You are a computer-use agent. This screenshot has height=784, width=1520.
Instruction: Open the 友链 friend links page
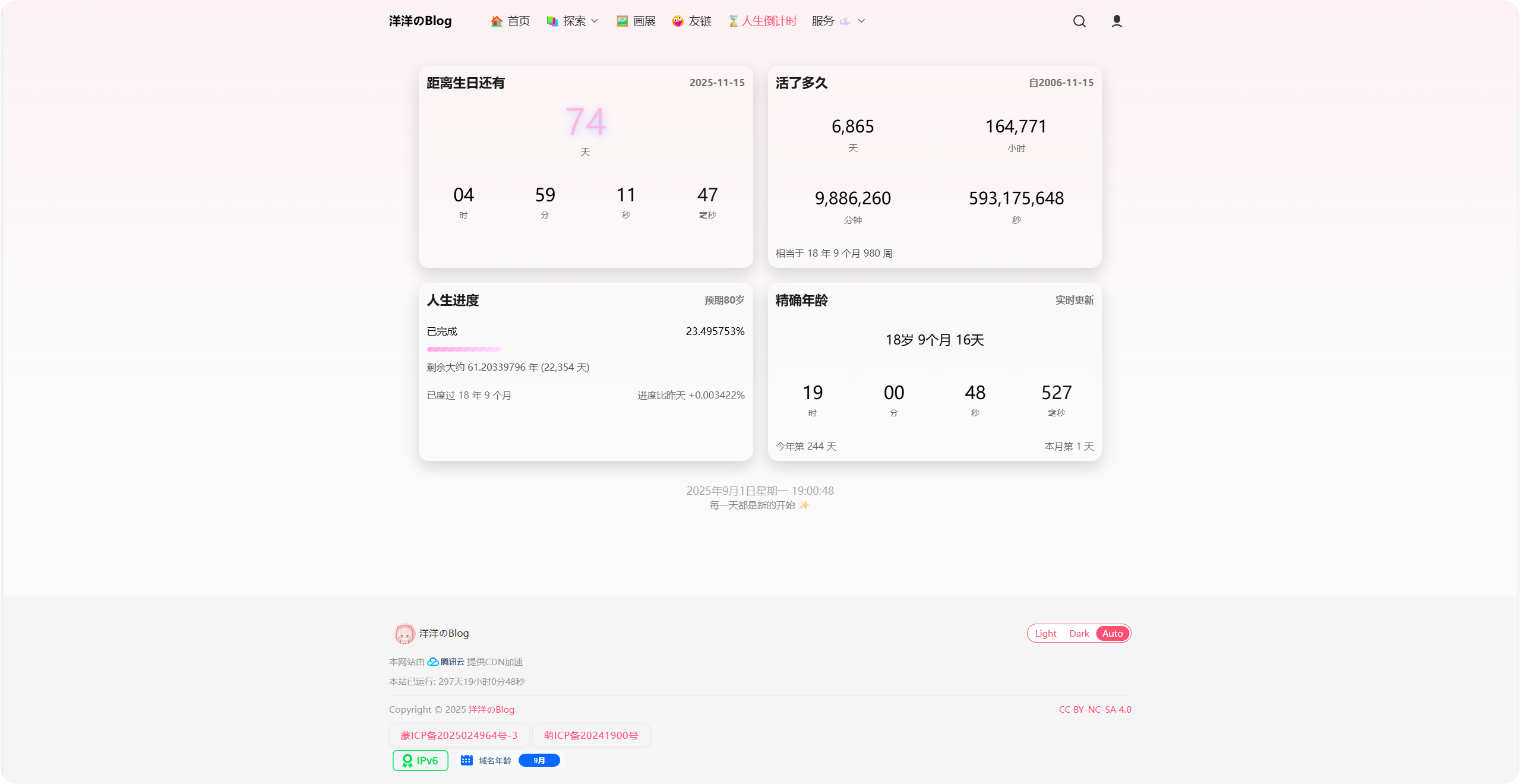coord(691,21)
